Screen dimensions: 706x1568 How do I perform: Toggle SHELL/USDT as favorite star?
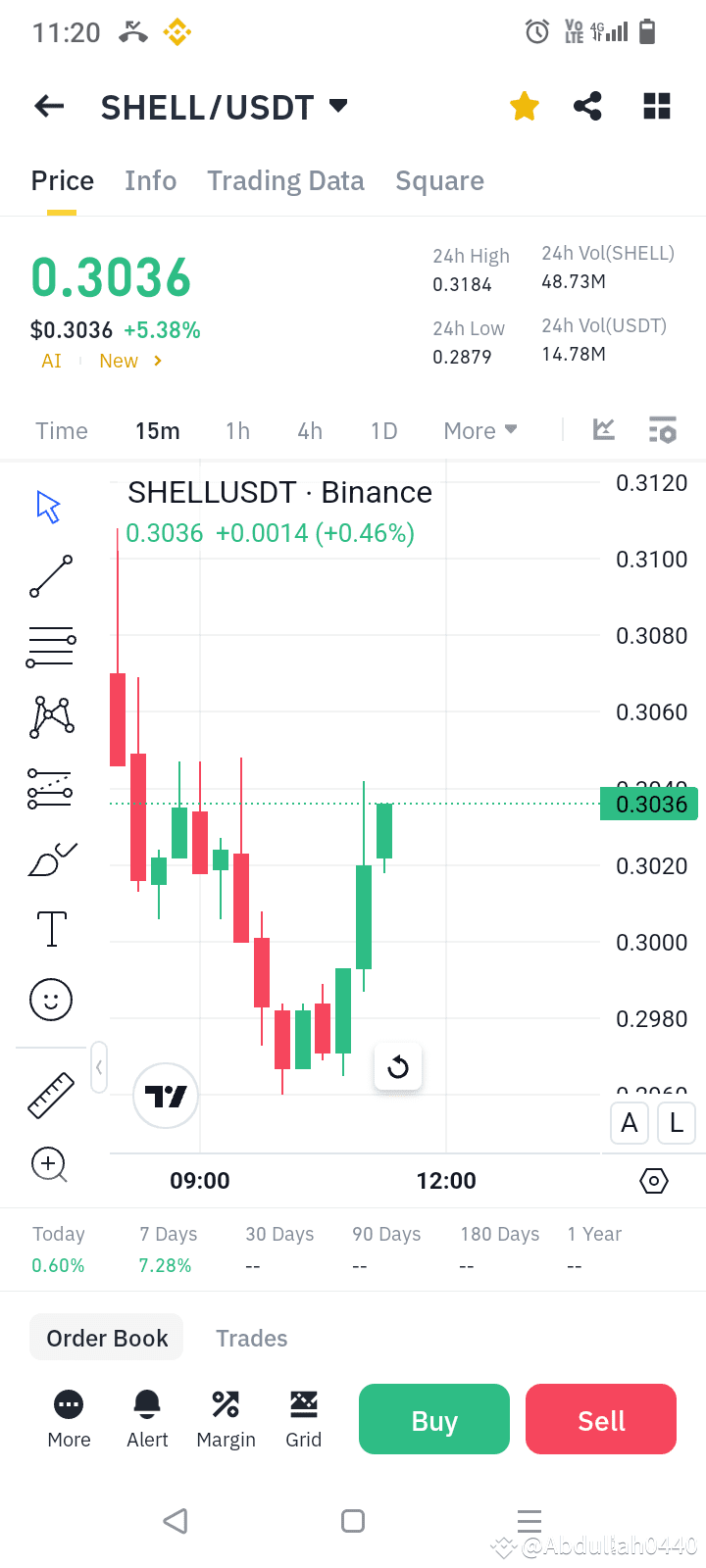524,106
